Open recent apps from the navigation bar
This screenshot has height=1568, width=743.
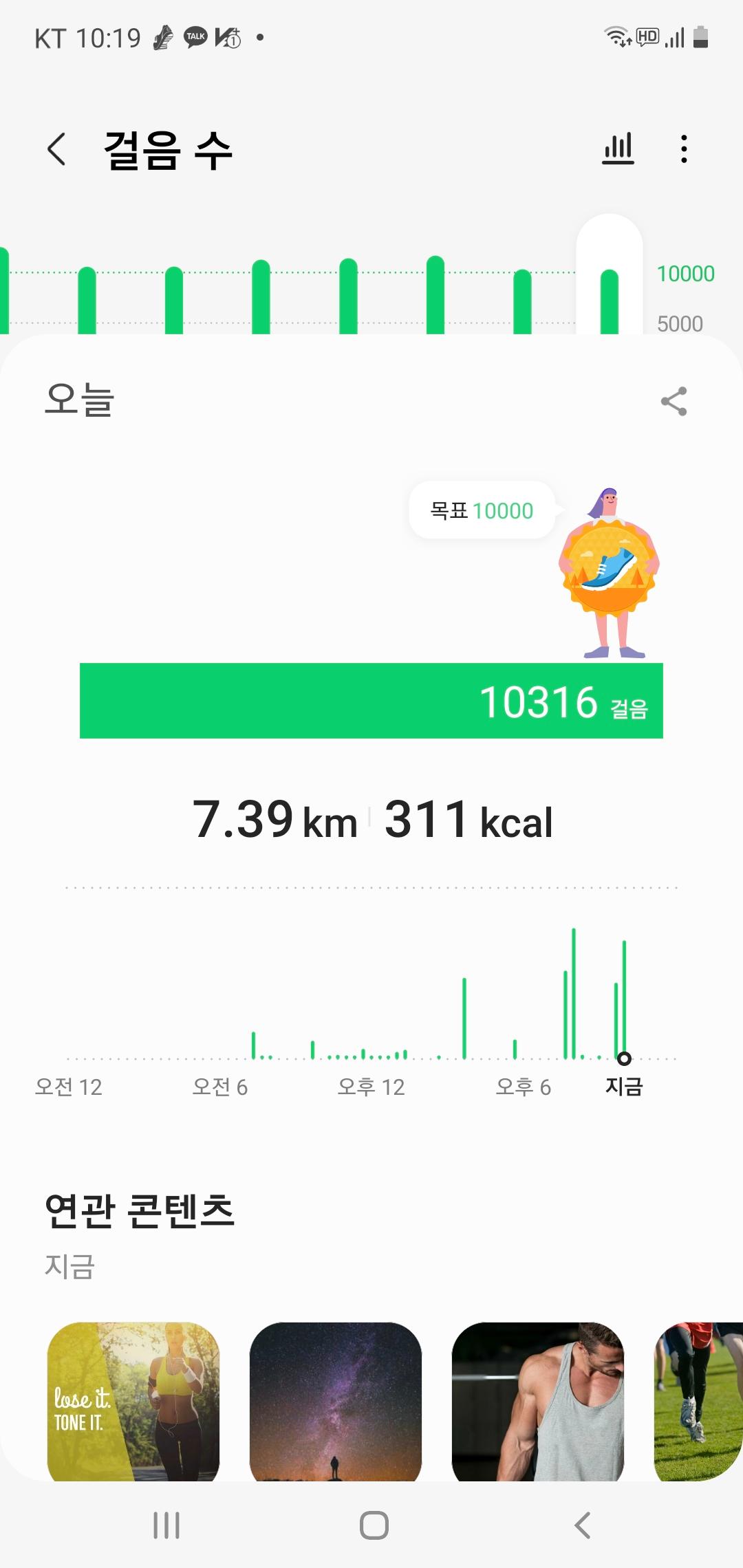coord(166,1525)
